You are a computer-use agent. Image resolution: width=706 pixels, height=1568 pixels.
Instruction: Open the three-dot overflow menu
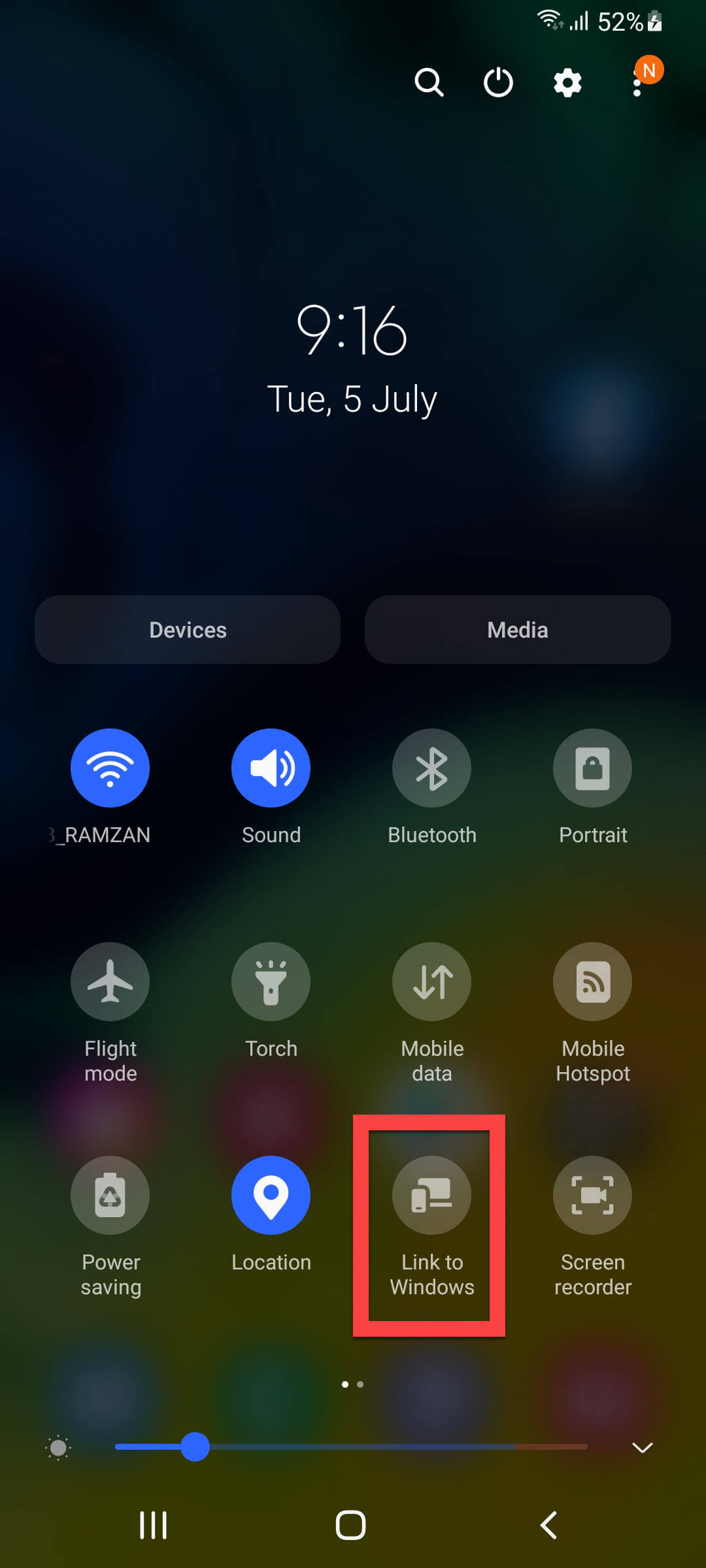(x=637, y=83)
